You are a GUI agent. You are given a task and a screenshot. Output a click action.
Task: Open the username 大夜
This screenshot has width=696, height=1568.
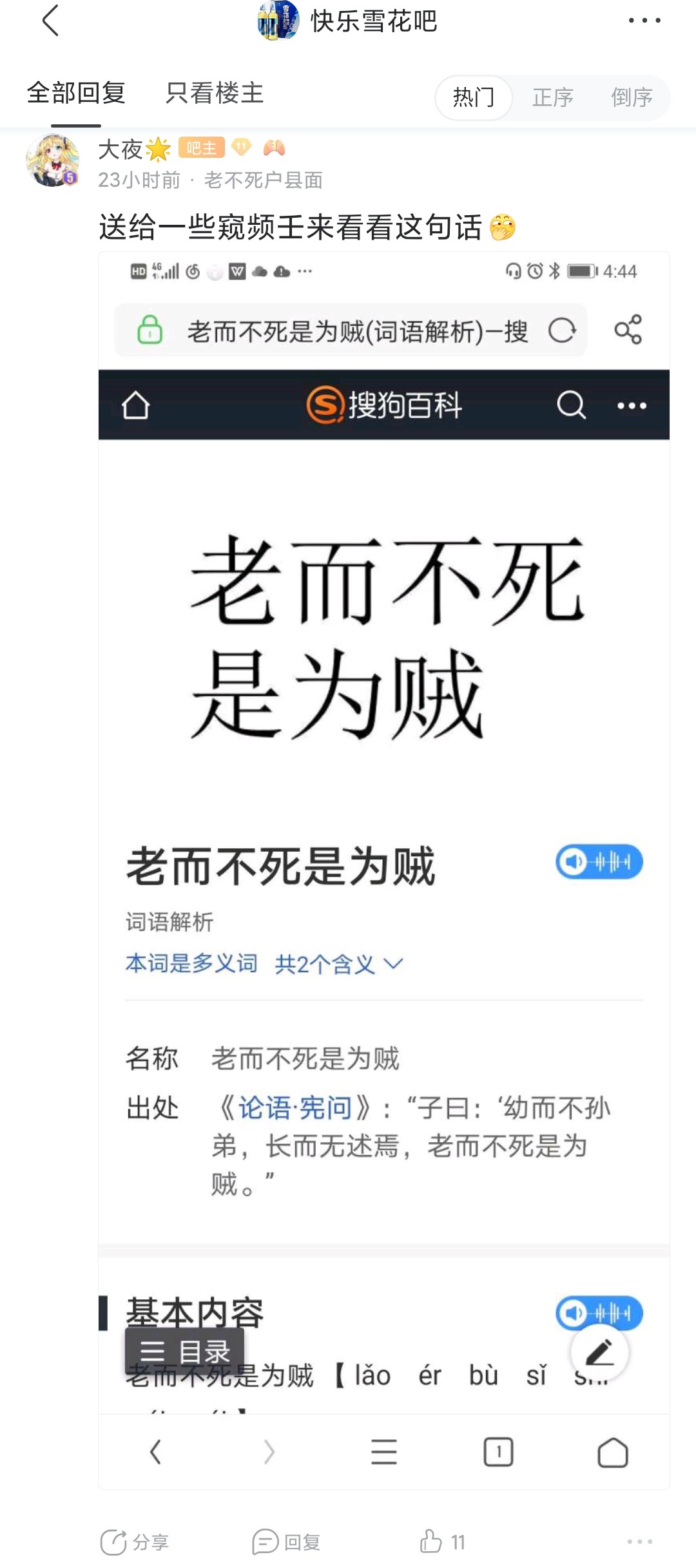coord(120,149)
